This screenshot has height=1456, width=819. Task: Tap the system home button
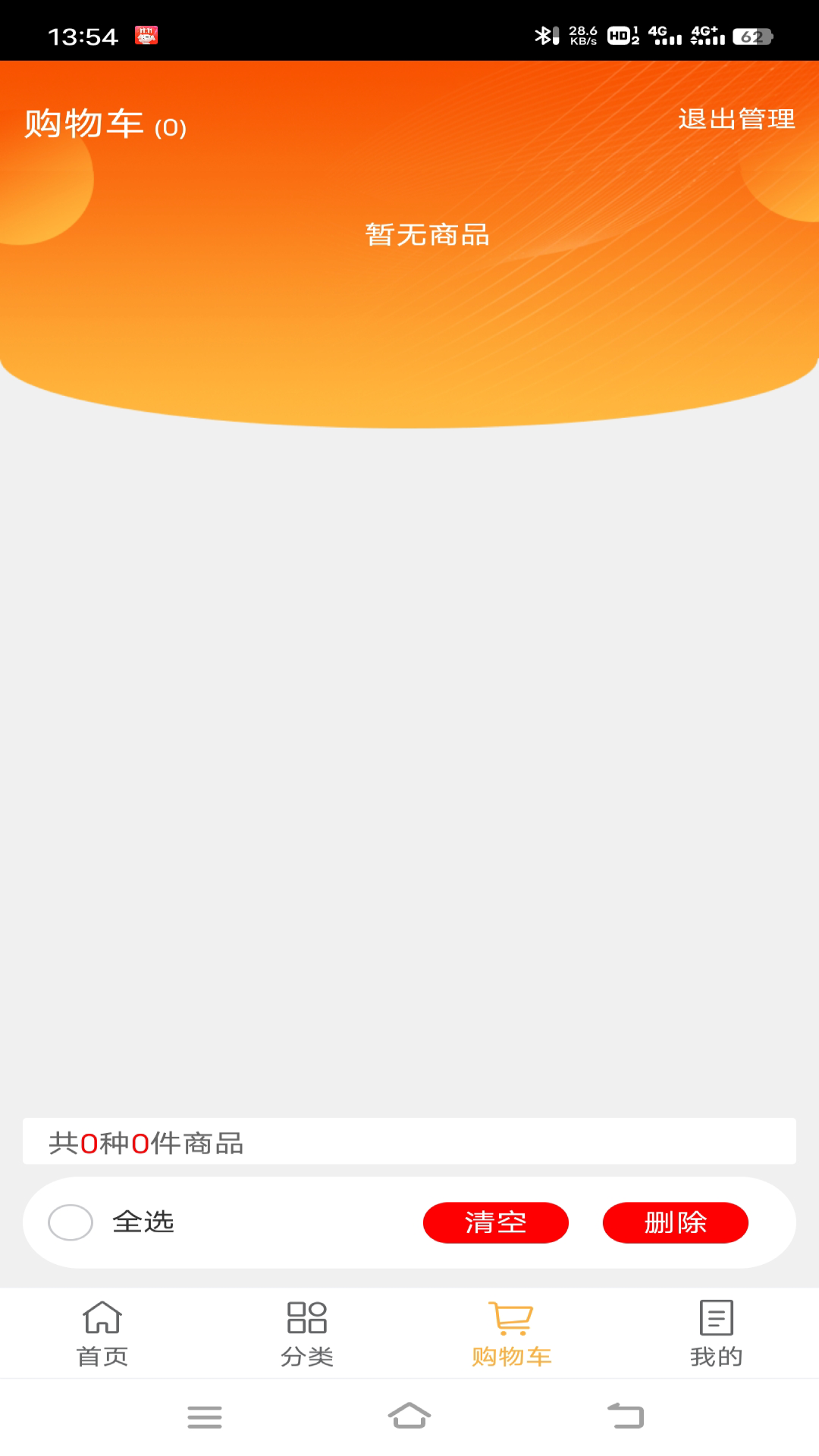tap(409, 1416)
